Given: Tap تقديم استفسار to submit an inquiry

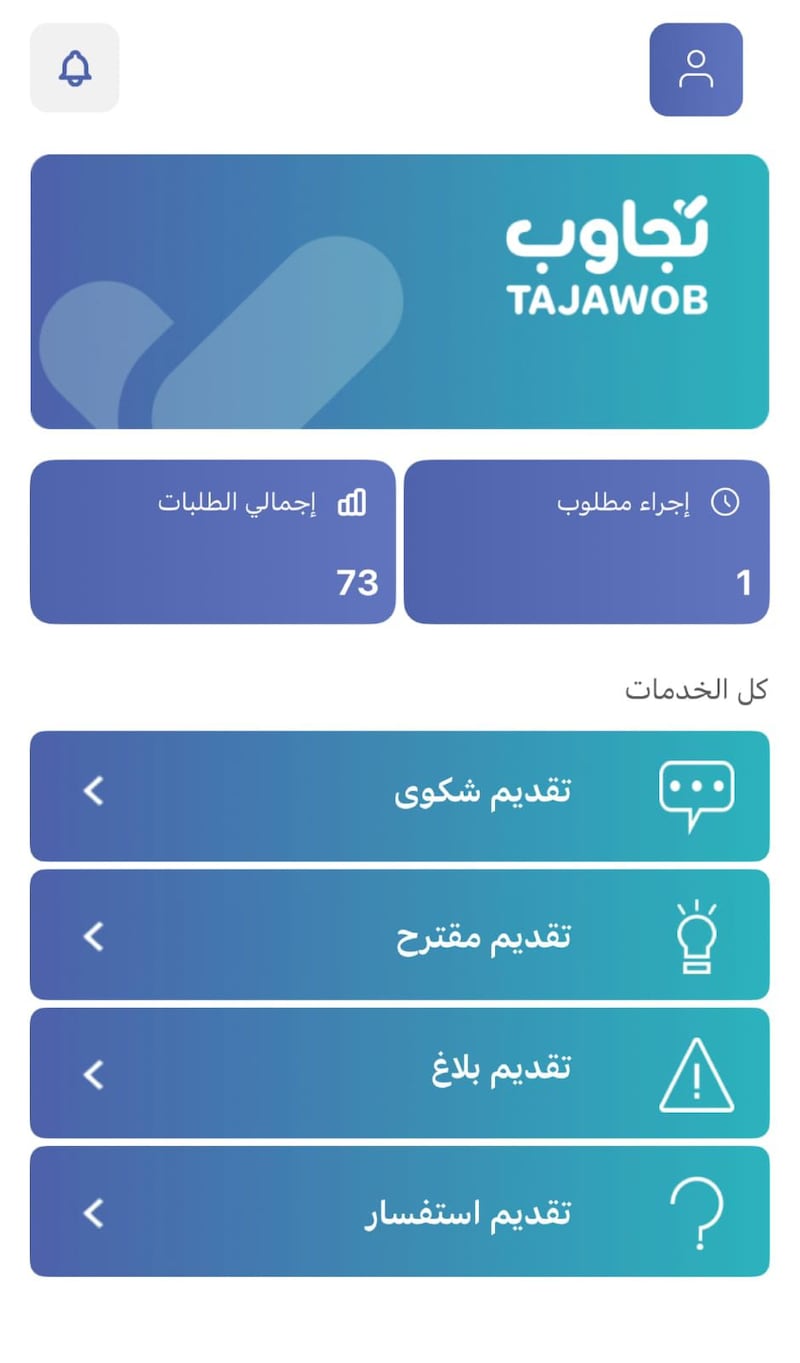Looking at the screenshot, I should pos(400,1211).
